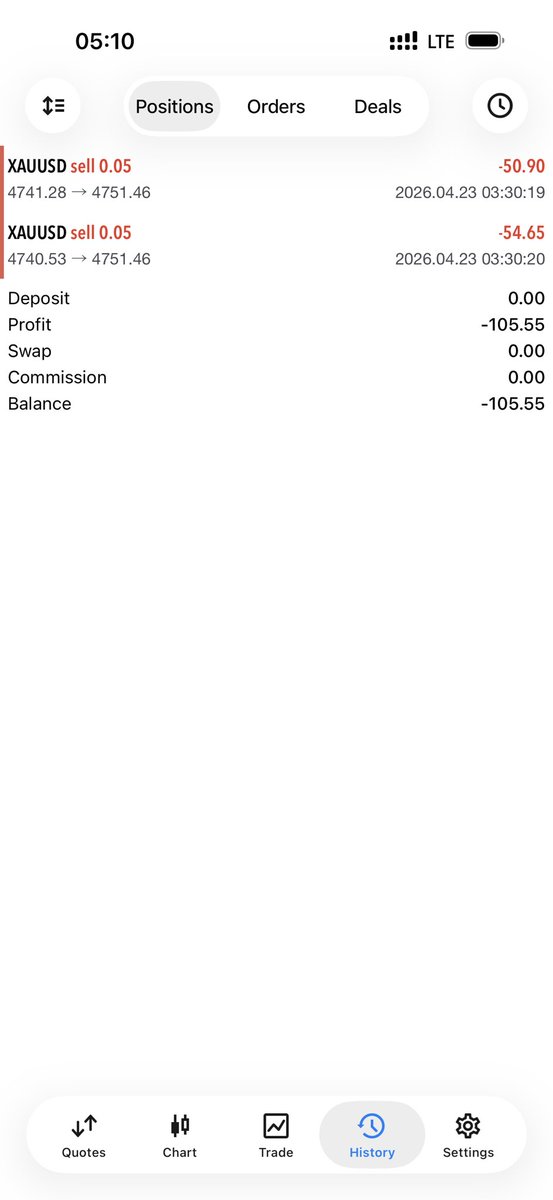Open the XAUUSD sell position with -50.90 loss
Image resolution: width=553 pixels, height=1200 pixels.
point(276,179)
